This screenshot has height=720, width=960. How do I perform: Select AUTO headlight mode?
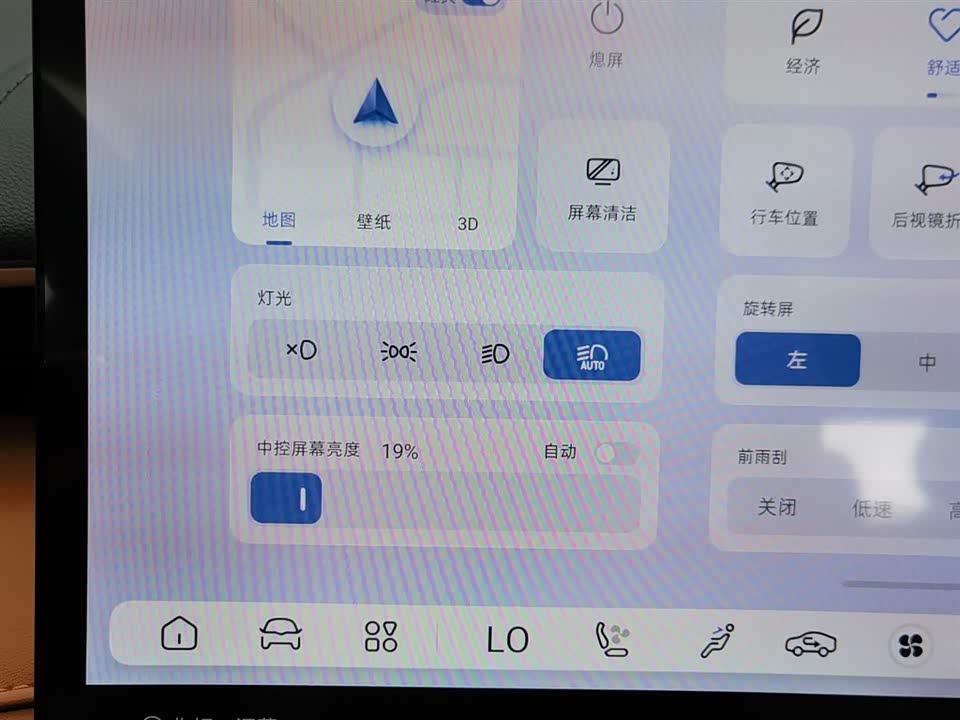pos(592,355)
